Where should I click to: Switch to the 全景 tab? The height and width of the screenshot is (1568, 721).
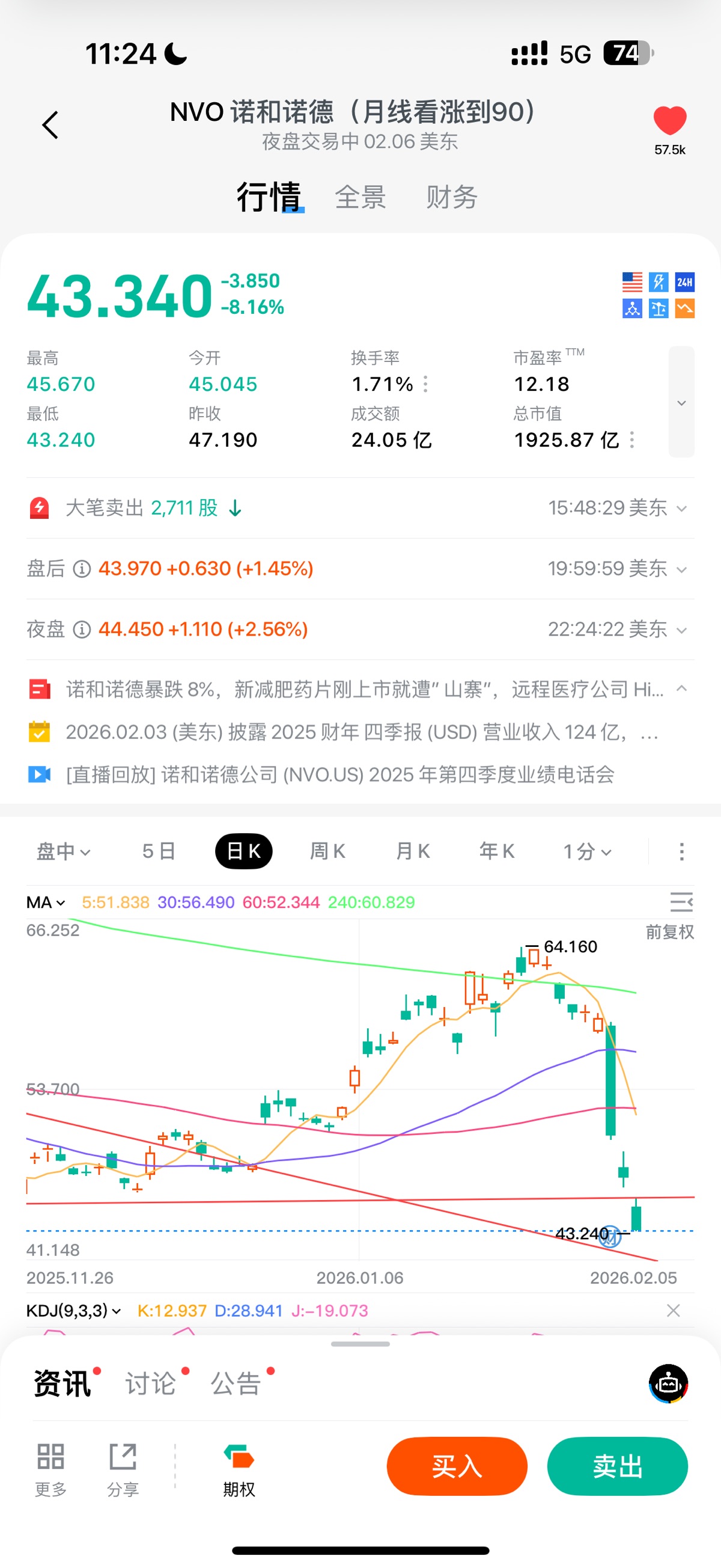click(360, 197)
